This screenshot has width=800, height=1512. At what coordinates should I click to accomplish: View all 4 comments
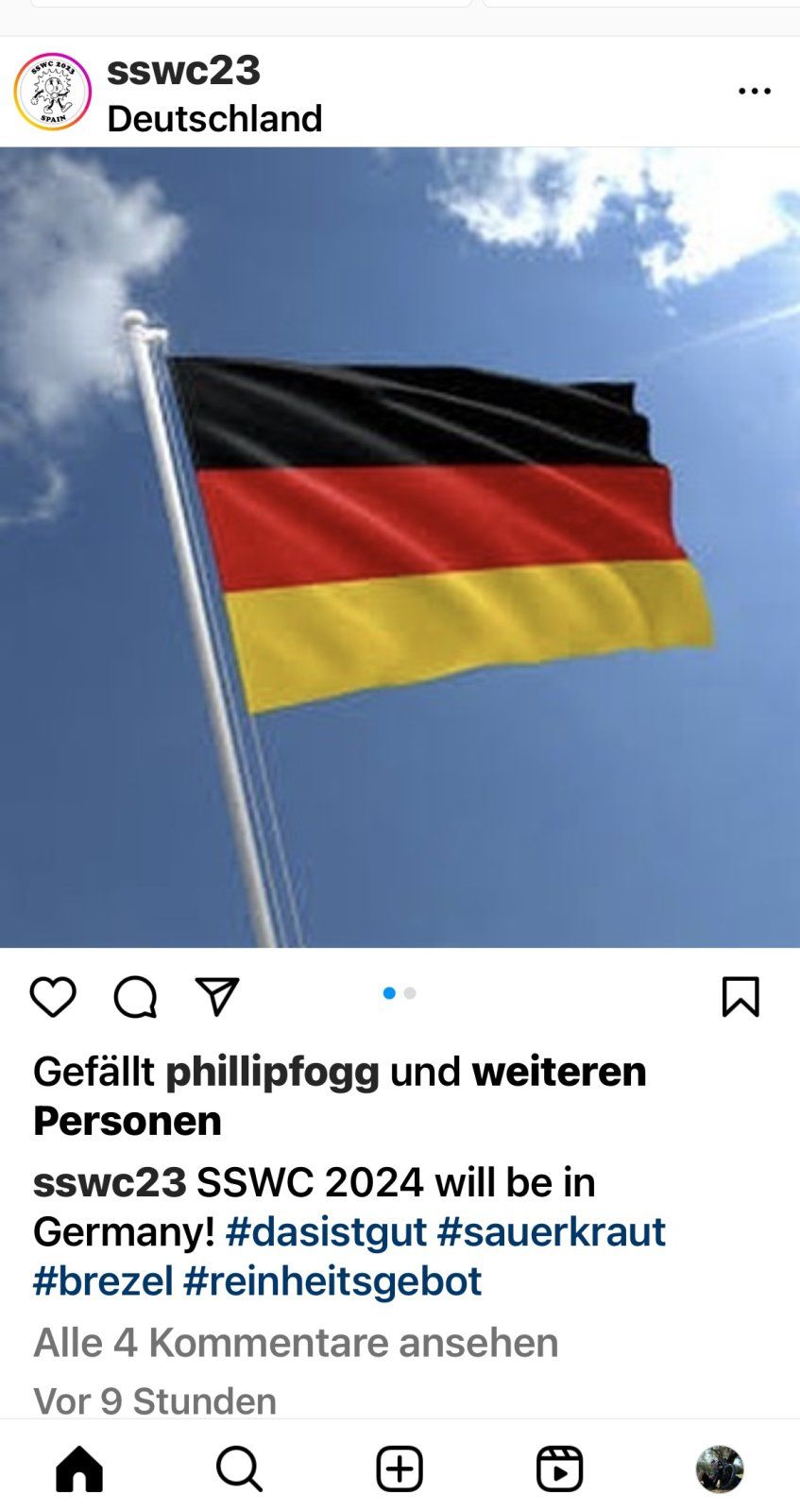coord(296,1342)
